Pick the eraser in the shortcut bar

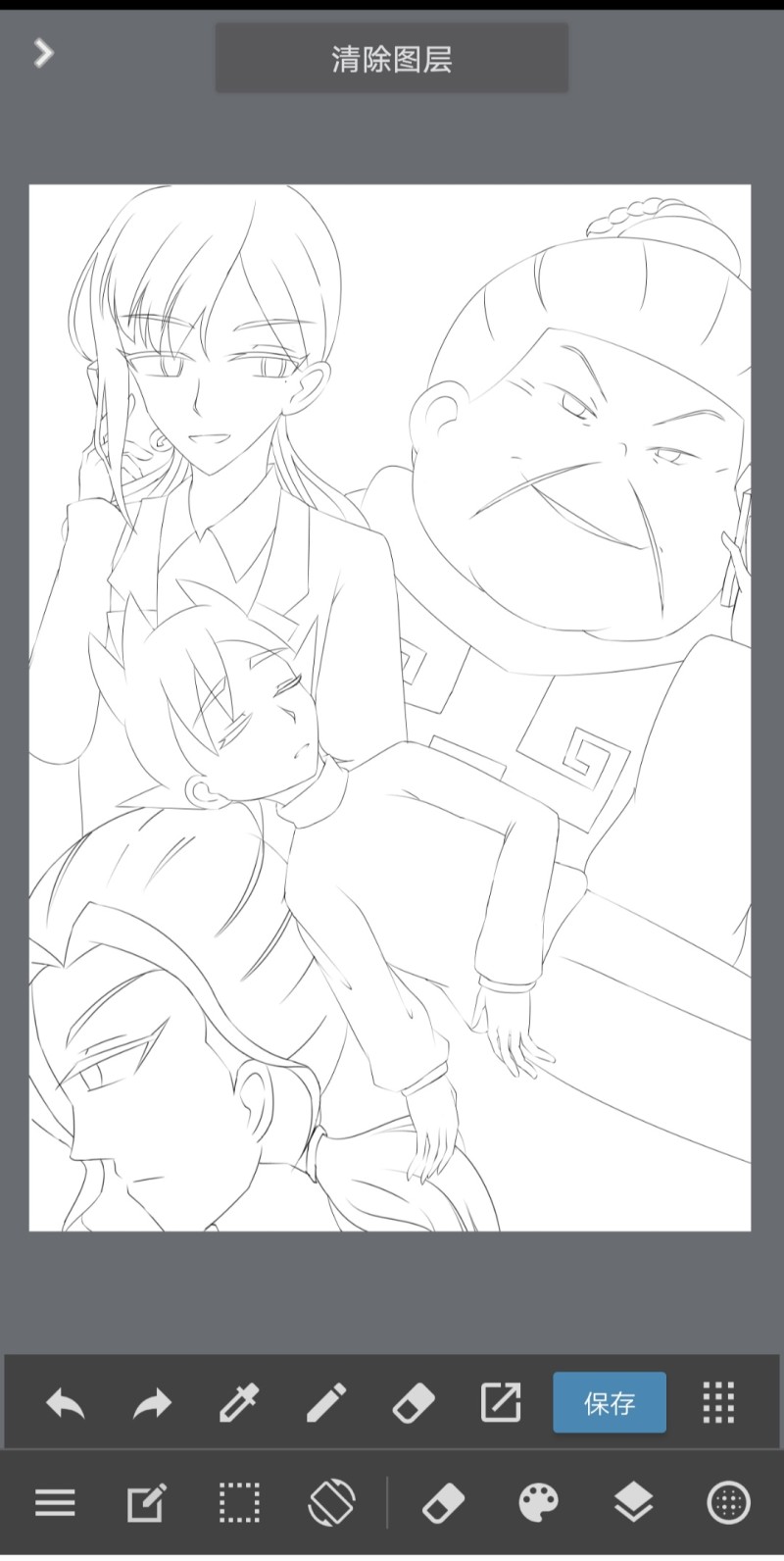click(x=413, y=1403)
